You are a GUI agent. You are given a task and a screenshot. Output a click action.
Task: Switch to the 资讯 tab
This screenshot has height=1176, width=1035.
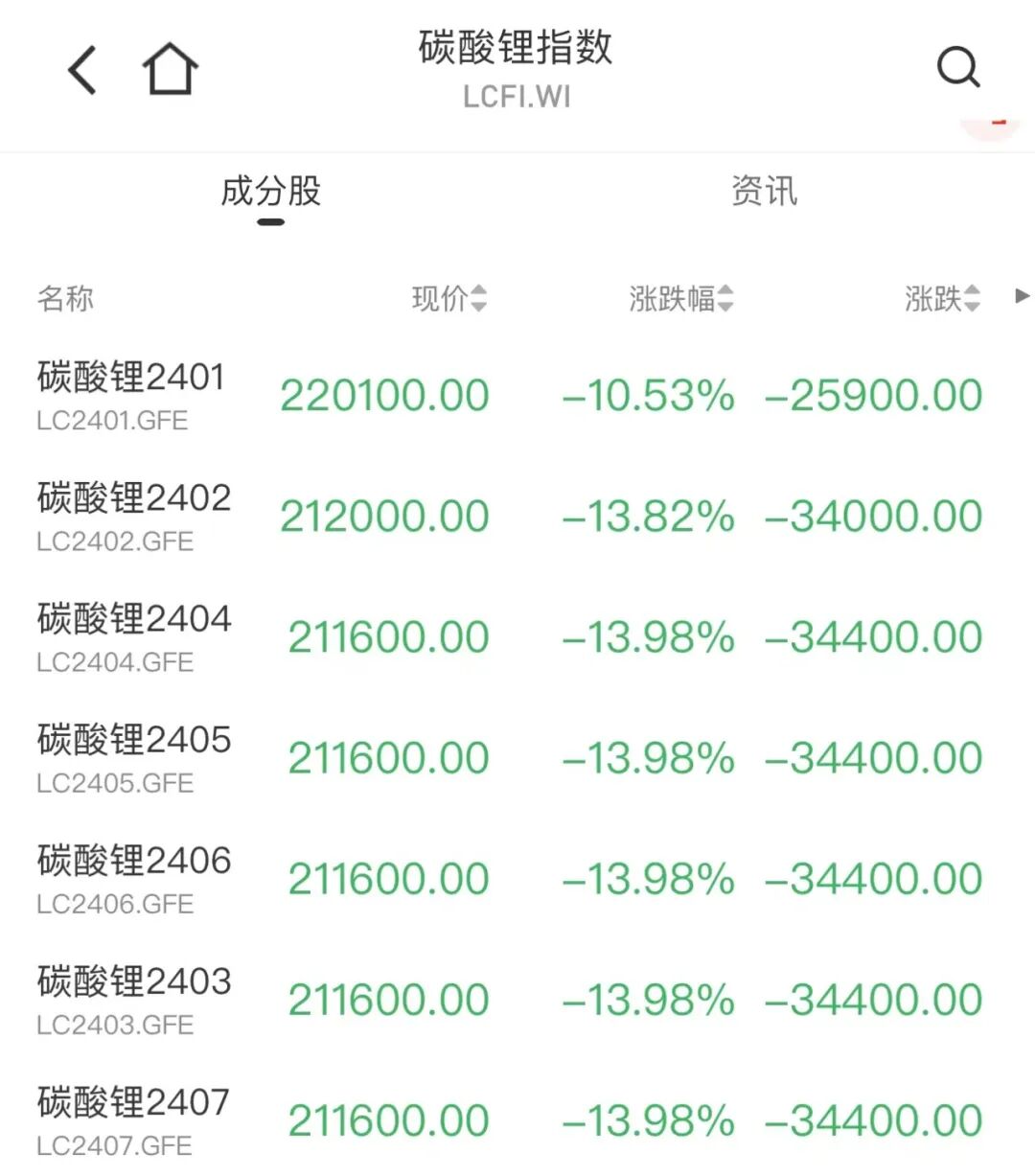pos(764,192)
